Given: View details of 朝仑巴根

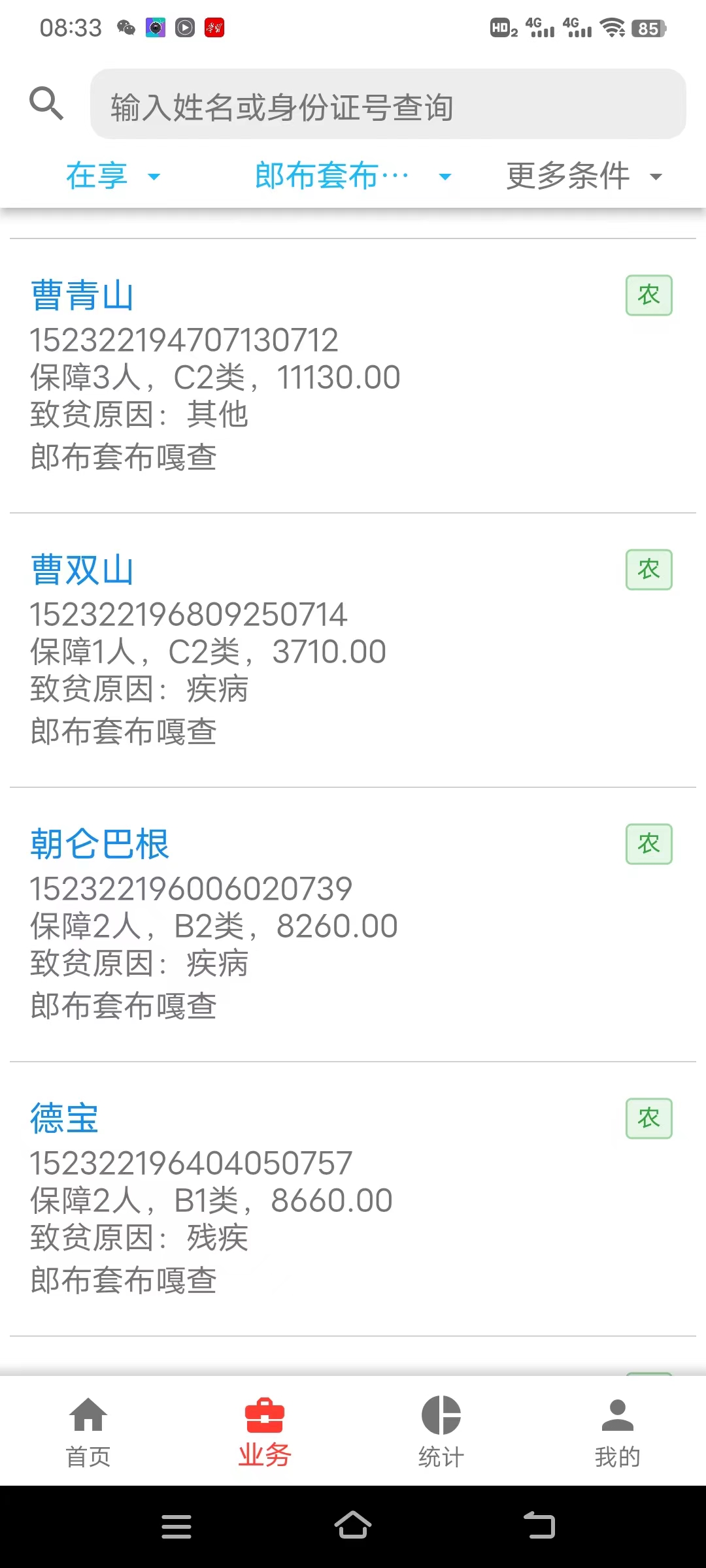Looking at the screenshot, I should click(x=353, y=924).
